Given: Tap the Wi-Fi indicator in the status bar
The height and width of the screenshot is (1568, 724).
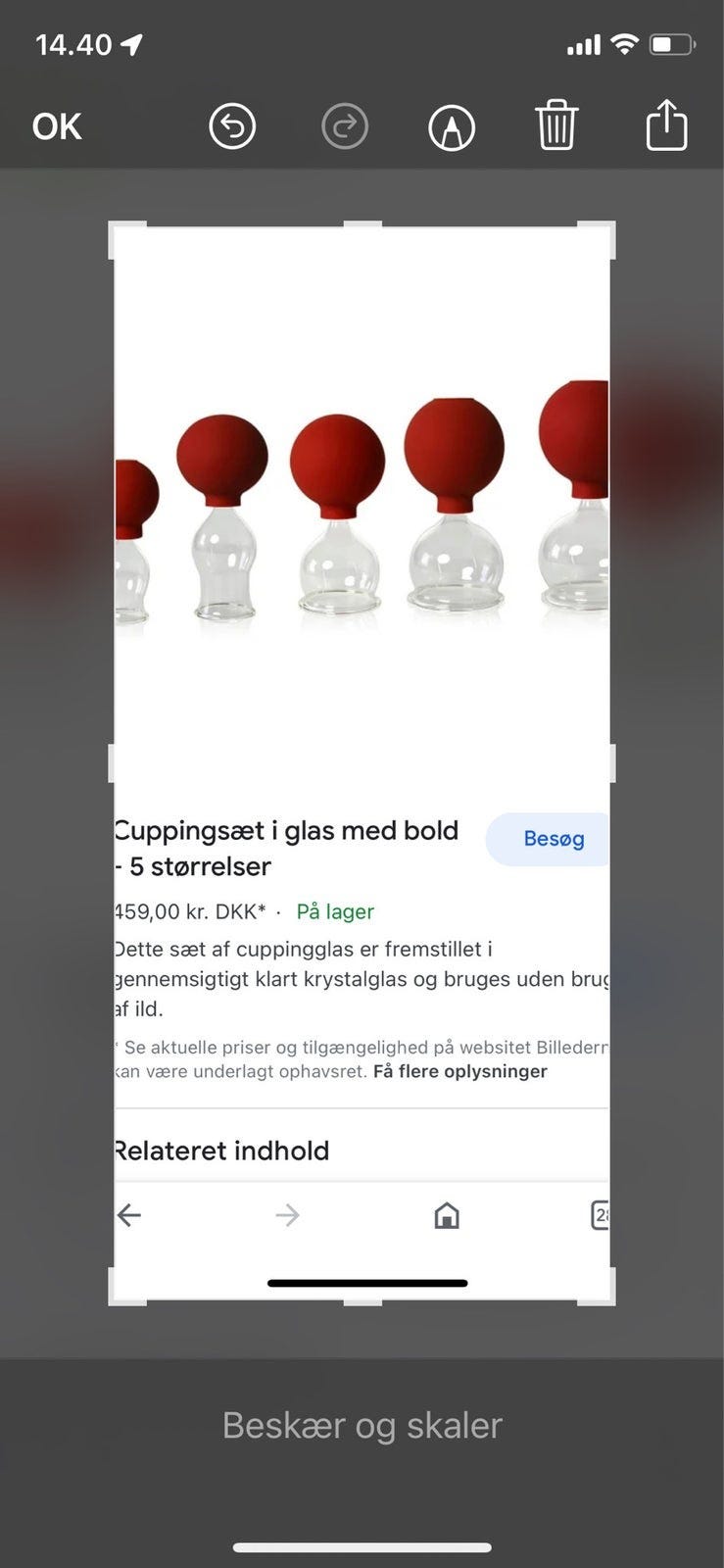Looking at the screenshot, I should (627, 43).
